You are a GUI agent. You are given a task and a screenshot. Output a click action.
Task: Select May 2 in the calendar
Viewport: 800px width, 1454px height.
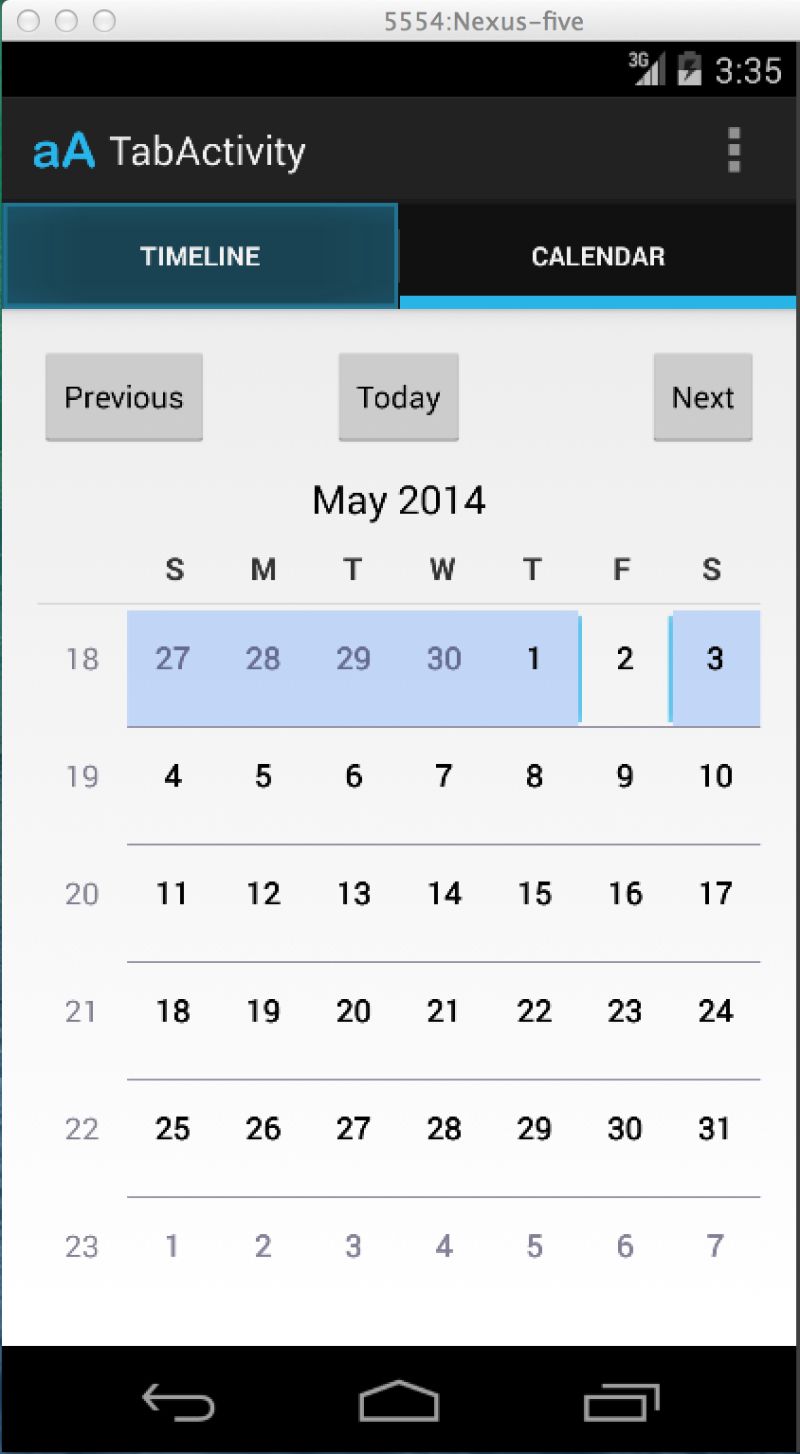coord(624,659)
